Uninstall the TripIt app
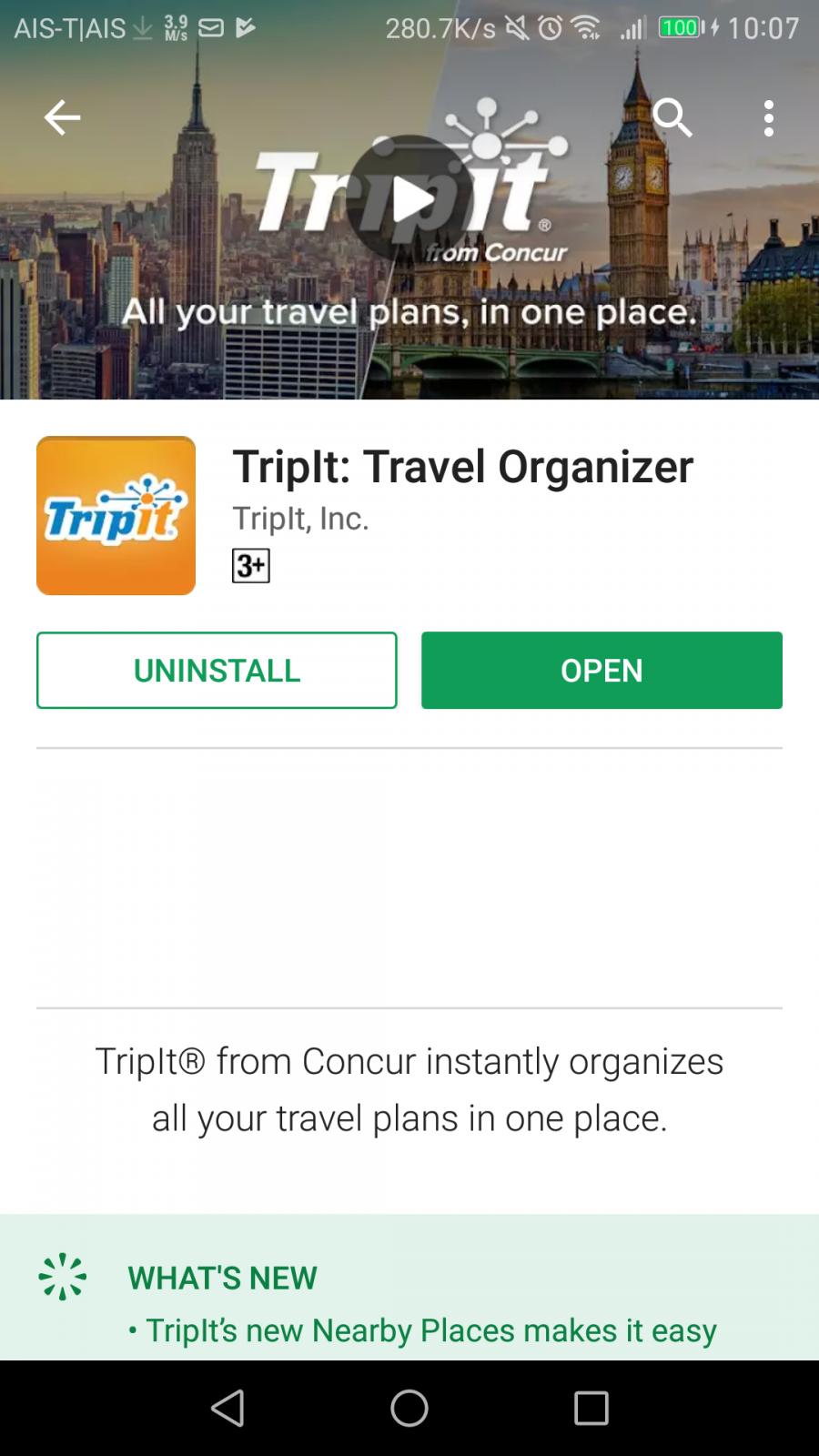Screen dimensions: 819x1456 (x=217, y=671)
